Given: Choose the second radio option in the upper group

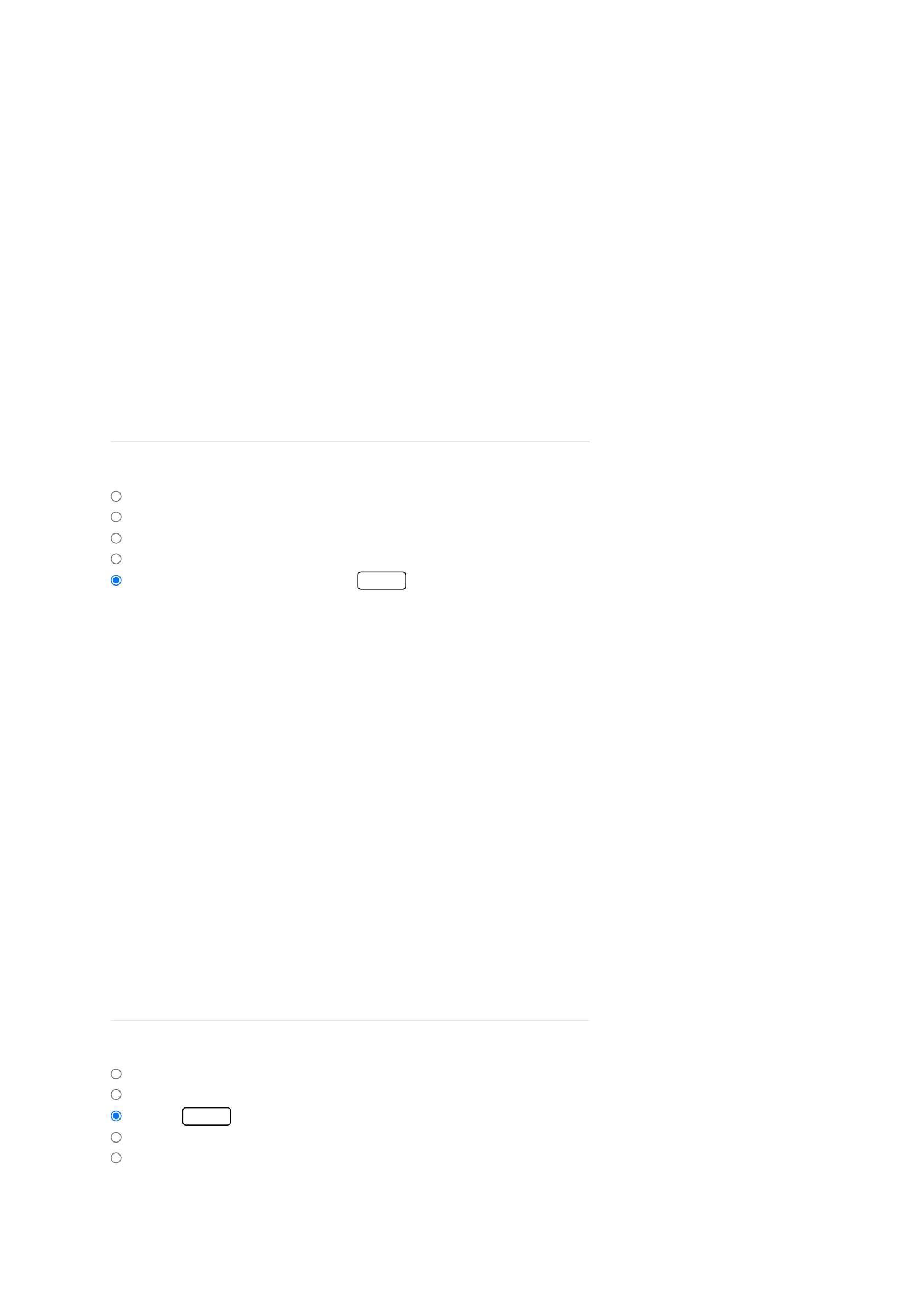Looking at the screenshot, I should [116, 517].
